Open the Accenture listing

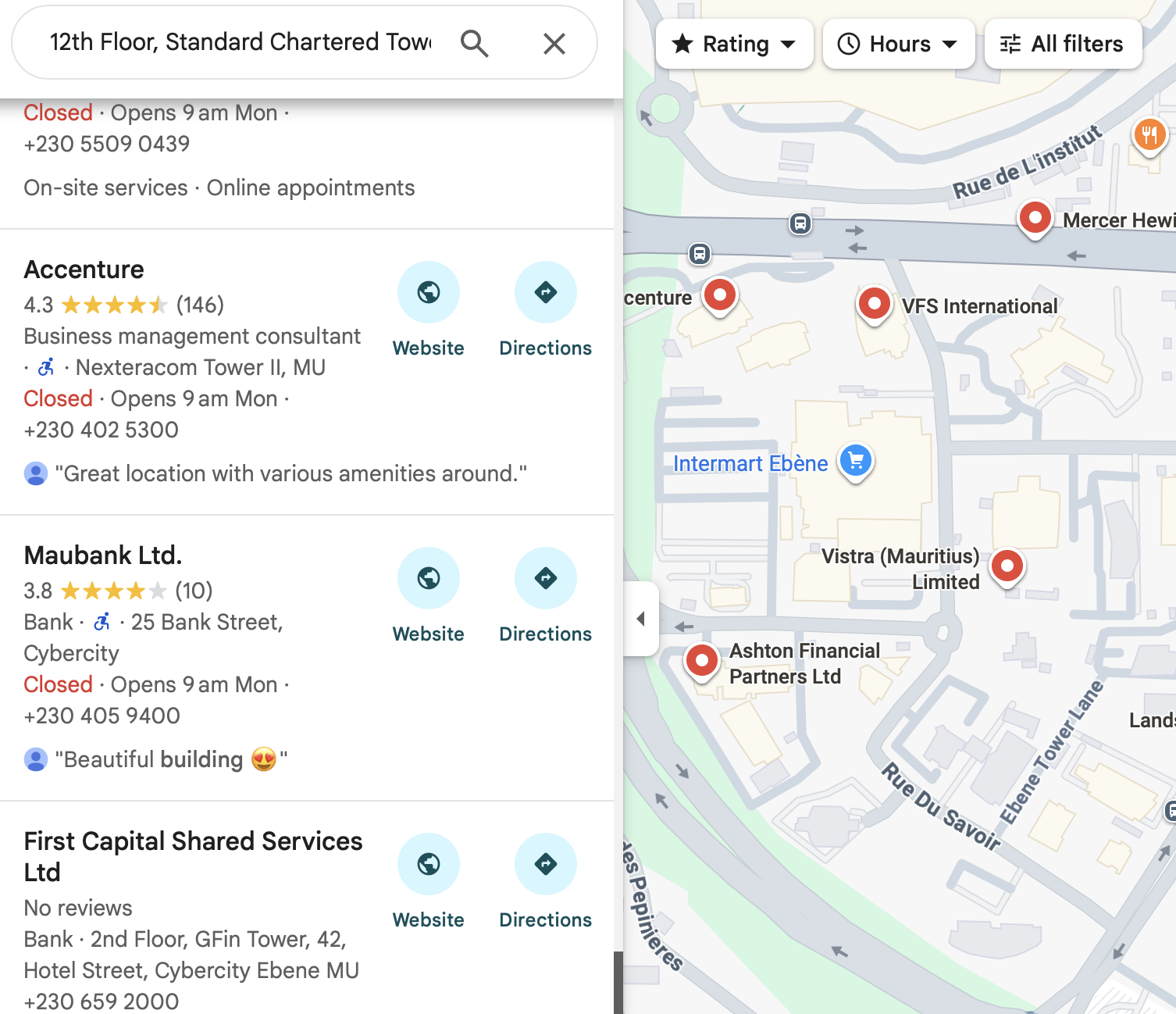[84, 270]
